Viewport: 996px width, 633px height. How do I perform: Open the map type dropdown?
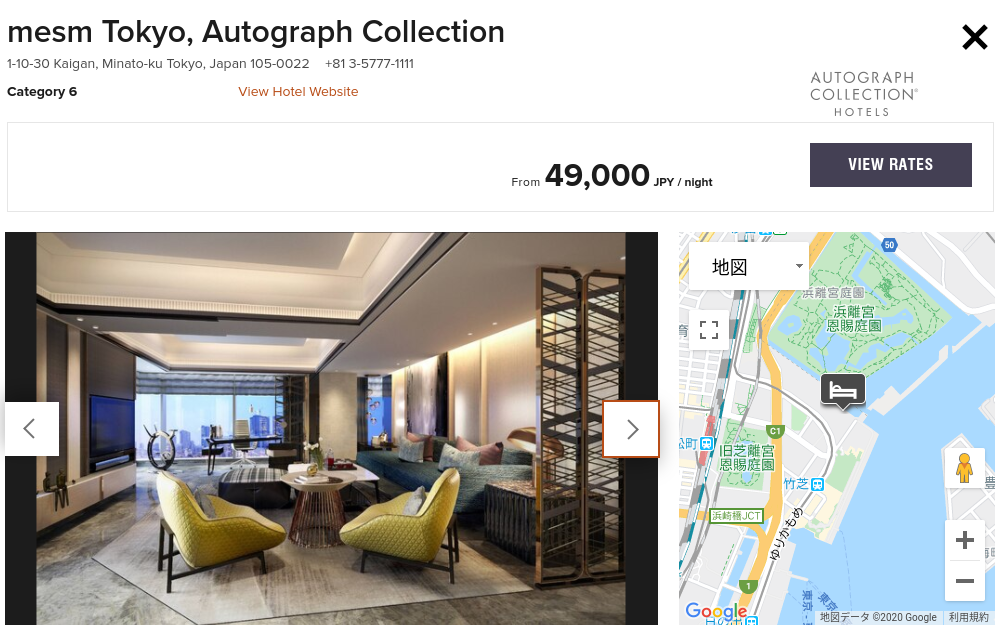pos(749,266)
